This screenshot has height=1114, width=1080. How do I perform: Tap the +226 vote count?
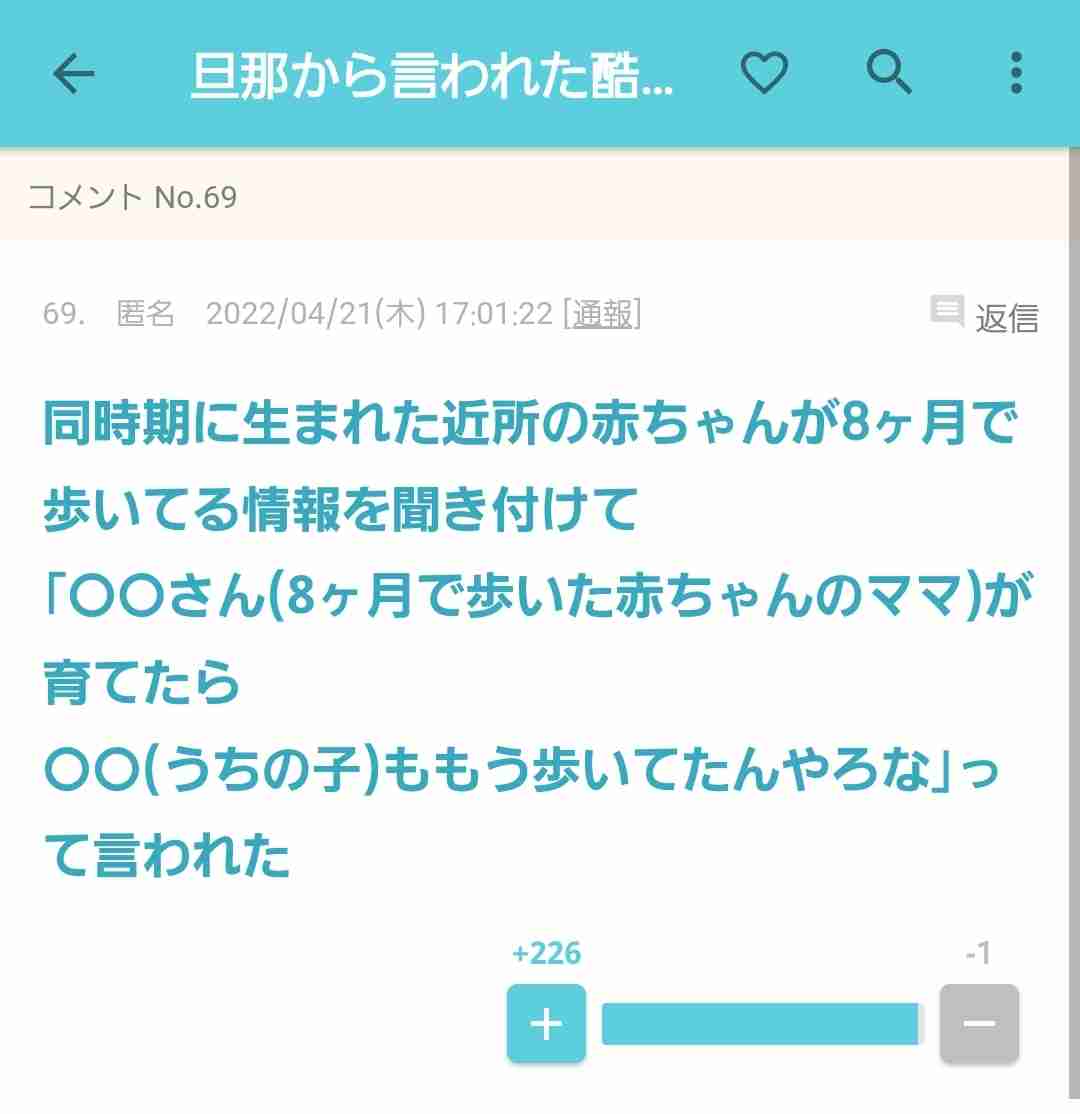[546, 953]
